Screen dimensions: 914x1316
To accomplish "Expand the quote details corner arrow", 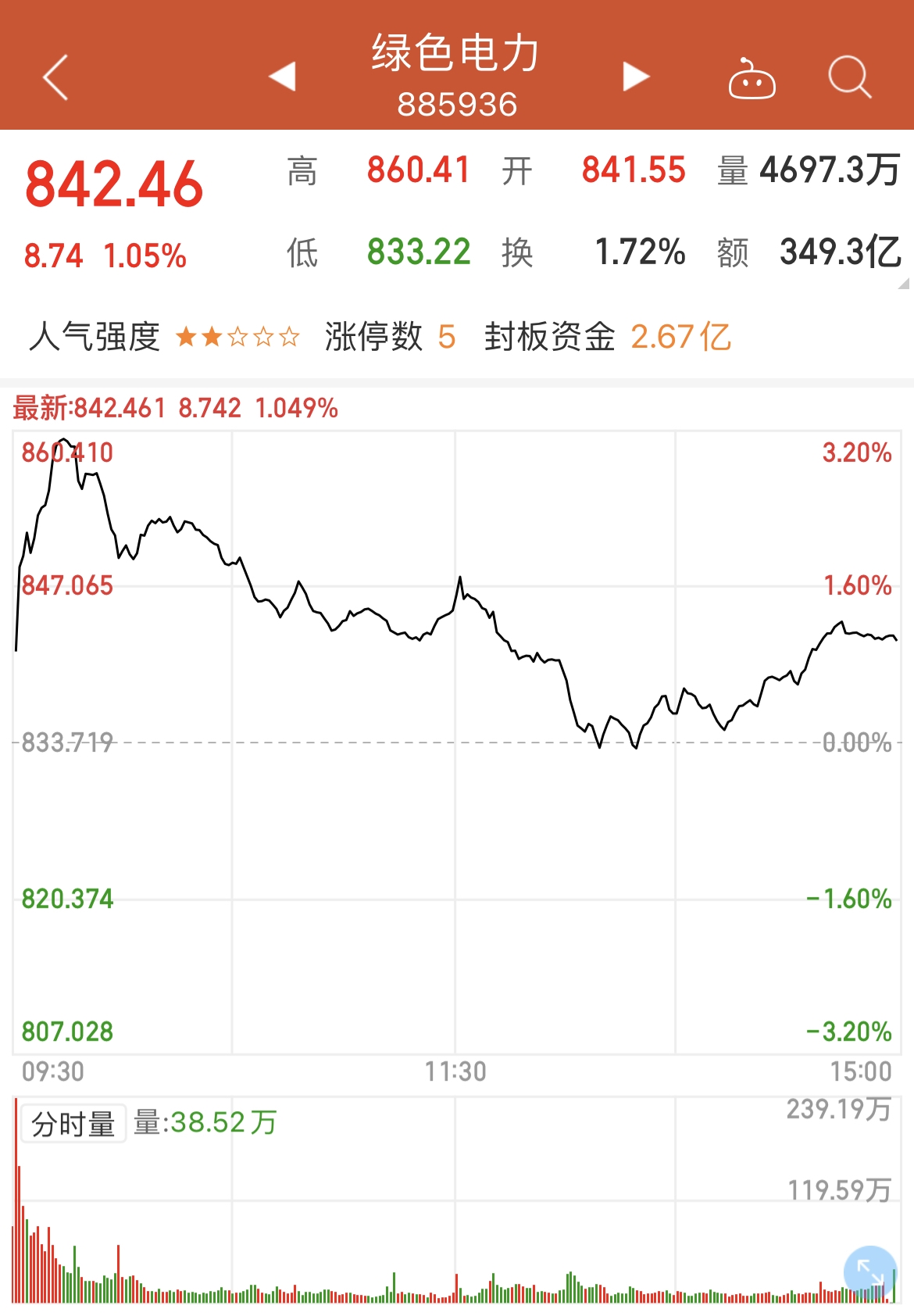I will pyautogui.click(x=904, y=284).
